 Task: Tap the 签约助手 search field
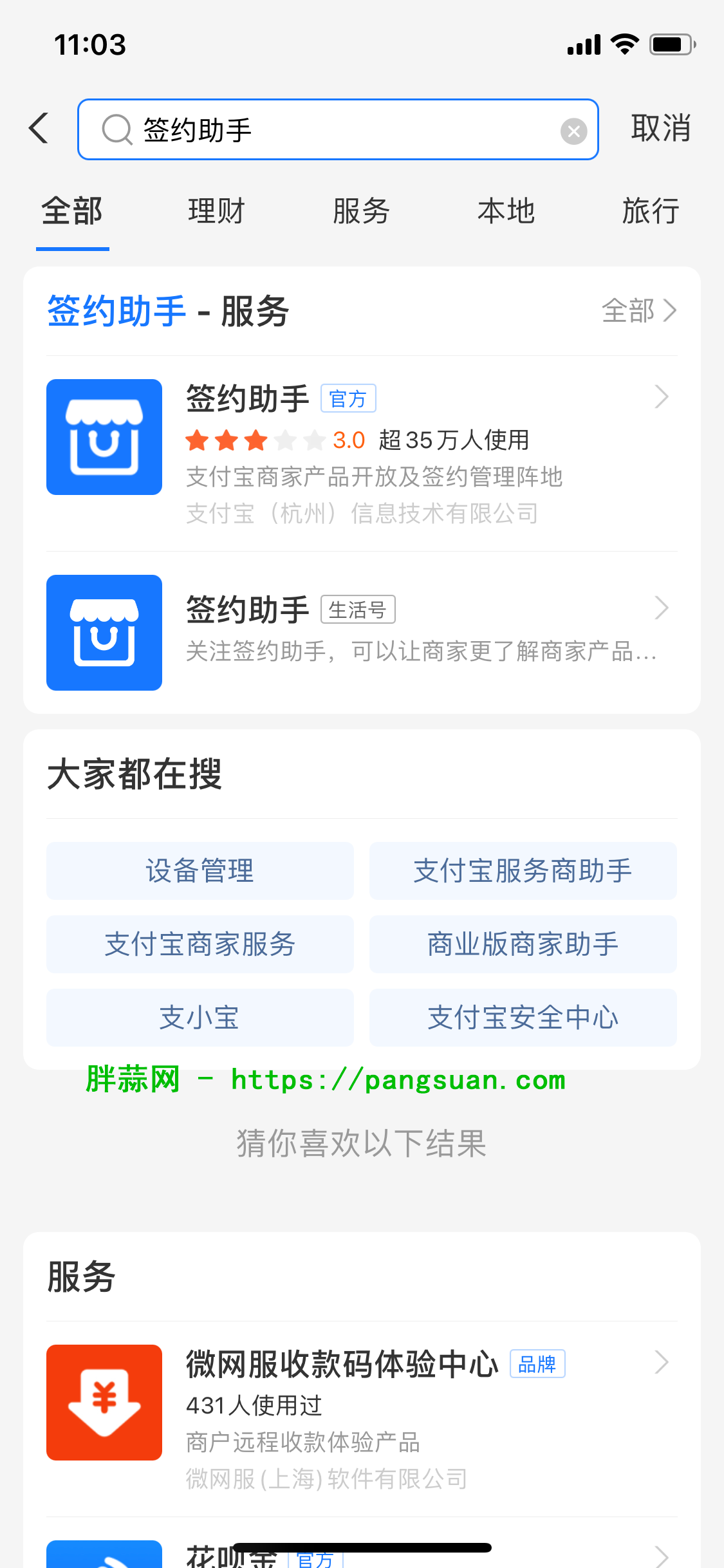[x=335, y=130]
